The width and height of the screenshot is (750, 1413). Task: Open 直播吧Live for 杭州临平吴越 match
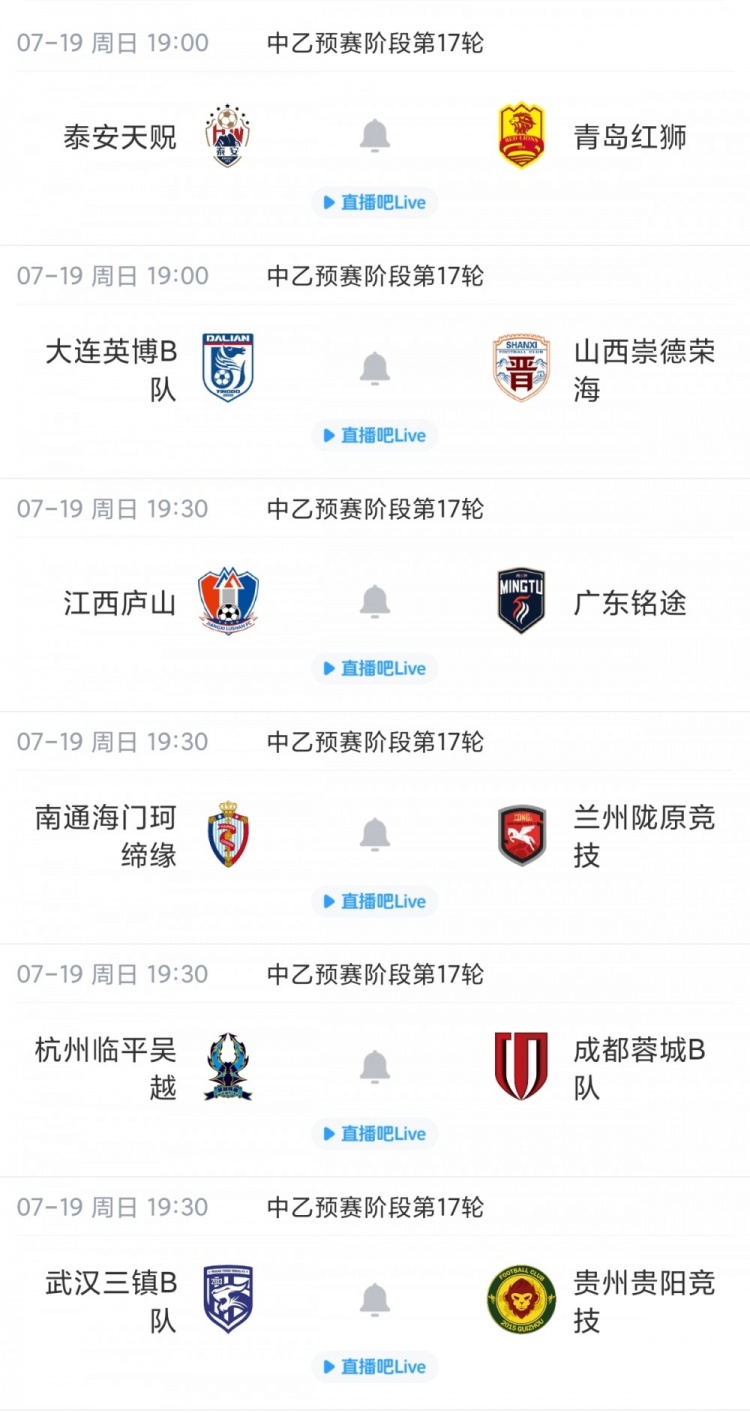375,1134
